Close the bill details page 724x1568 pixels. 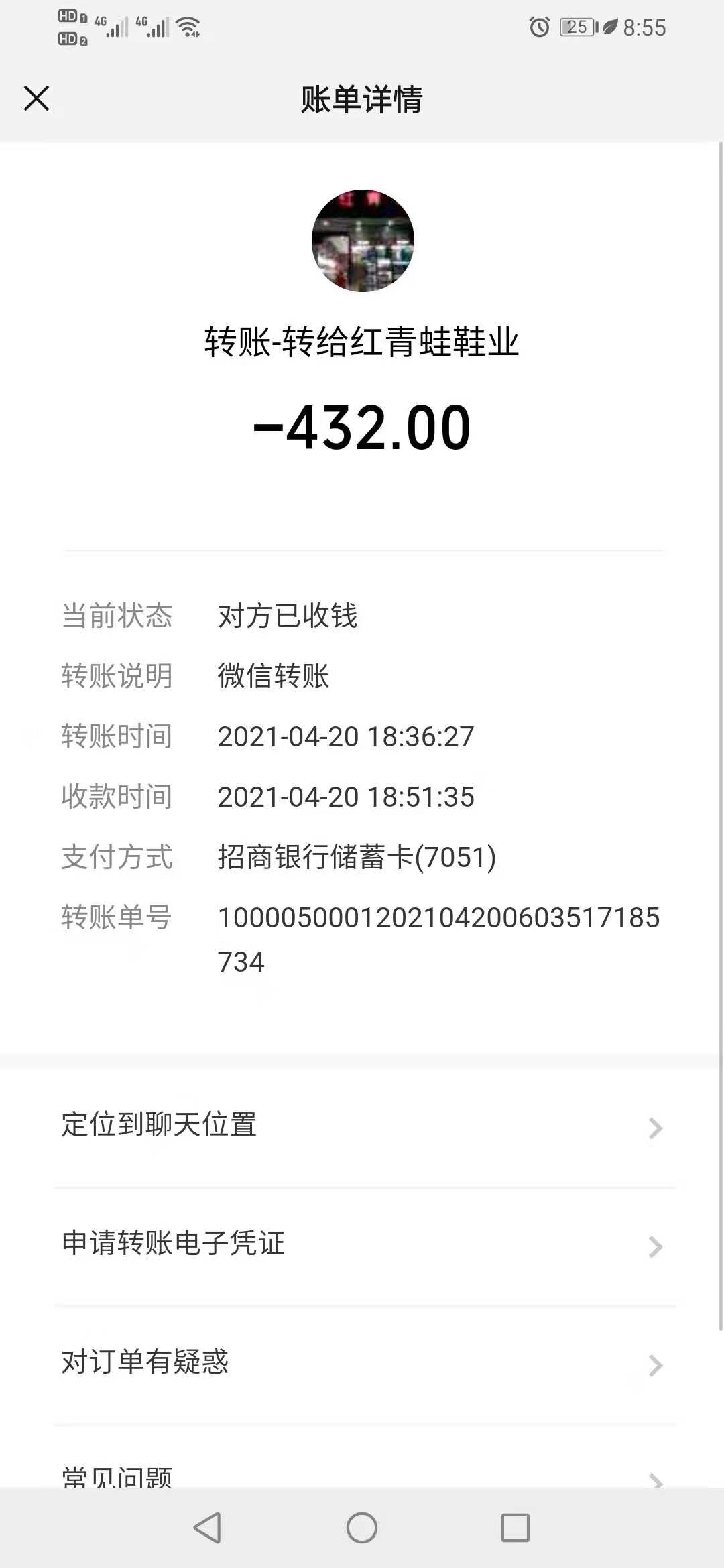coord(37,99)
